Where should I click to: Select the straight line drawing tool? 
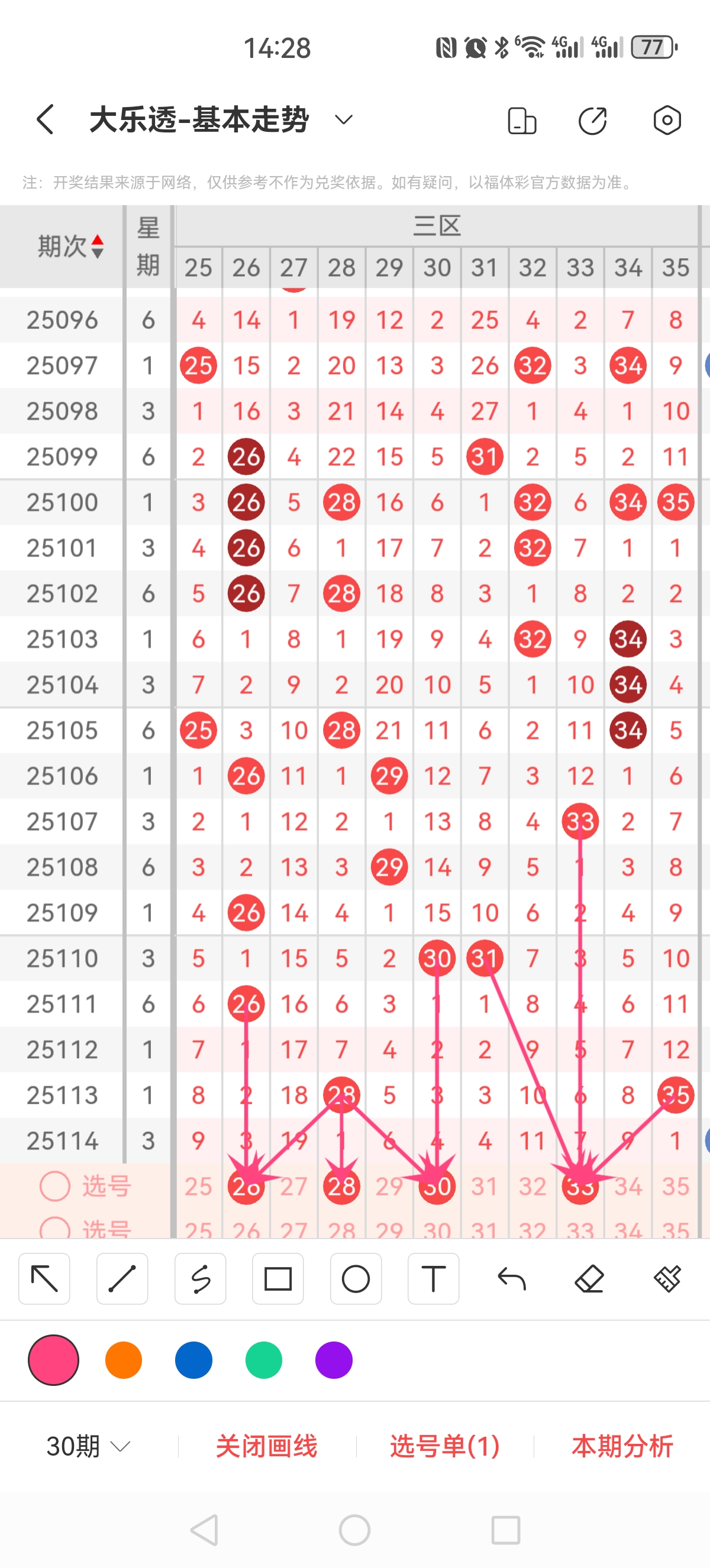(122, 1278)
